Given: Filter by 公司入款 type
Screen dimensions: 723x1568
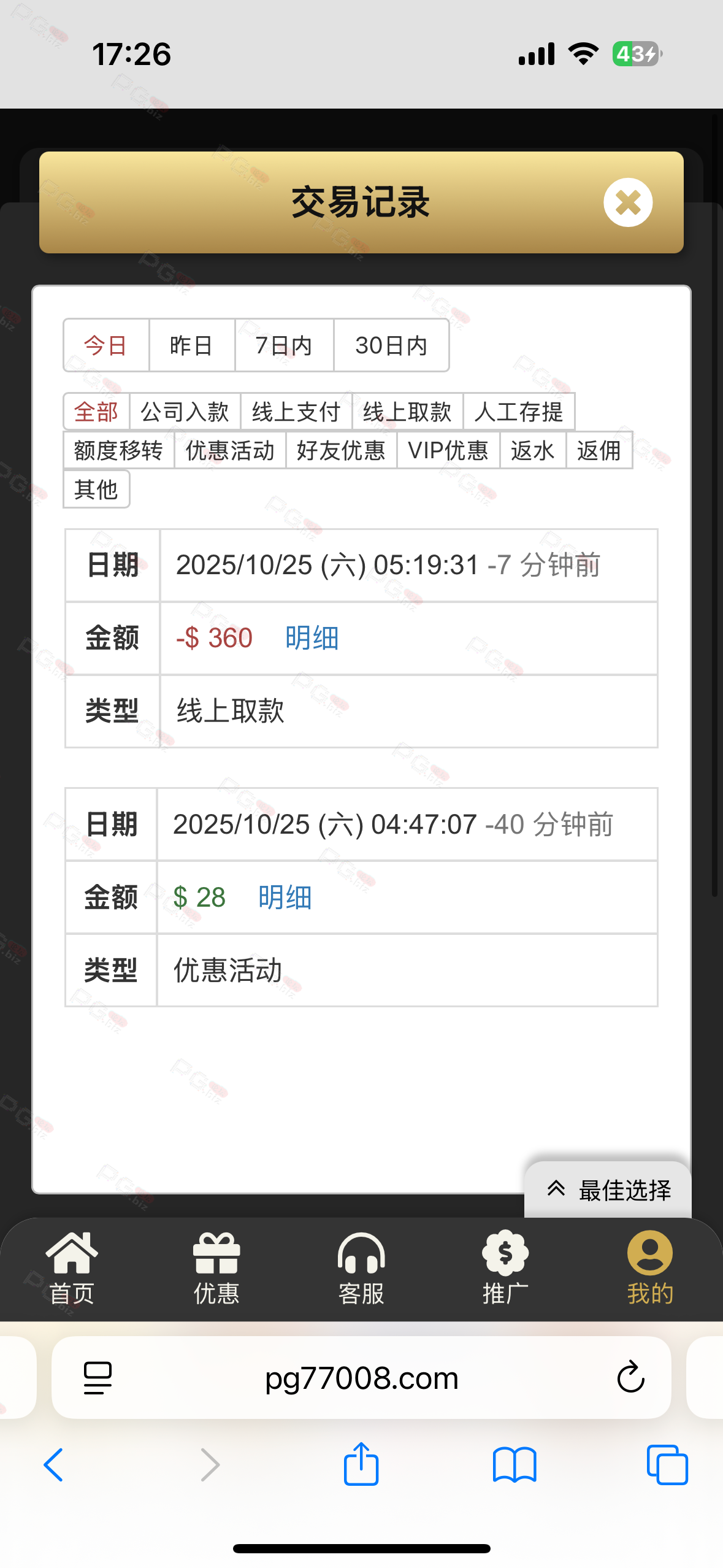Looking at the screenshot, I should click(x=185, y=412).
